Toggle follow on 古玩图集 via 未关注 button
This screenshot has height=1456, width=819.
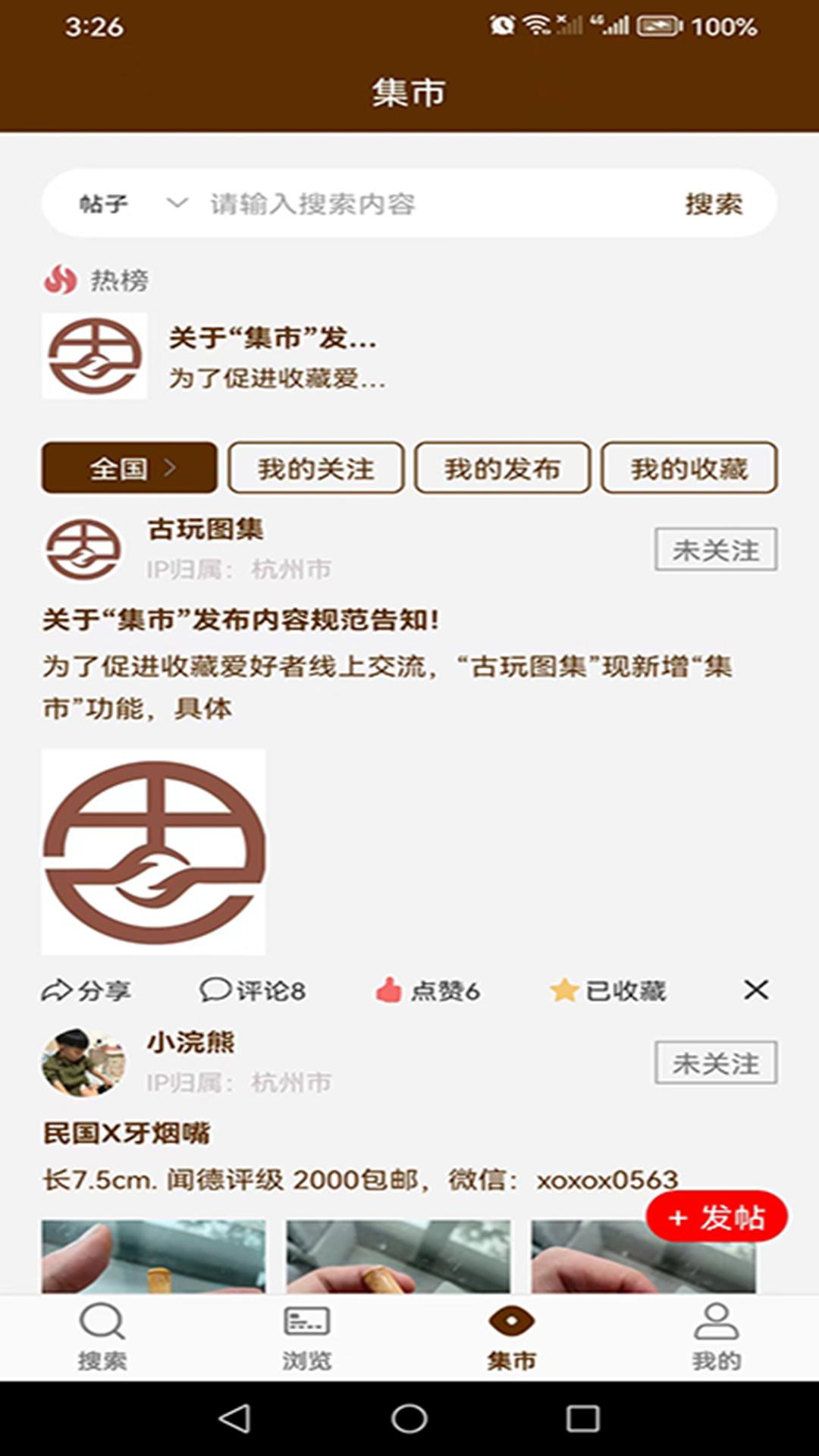coord(717,551)
